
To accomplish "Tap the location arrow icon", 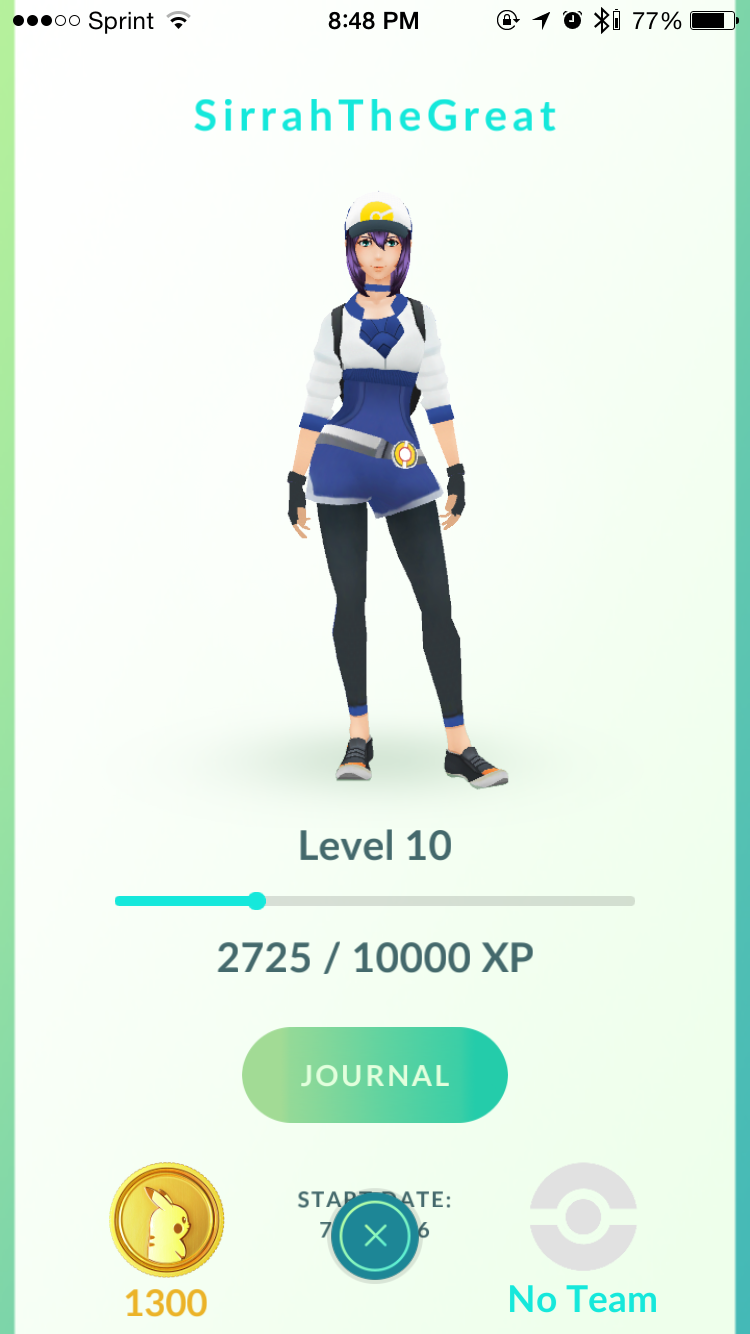I will (541, 18).
